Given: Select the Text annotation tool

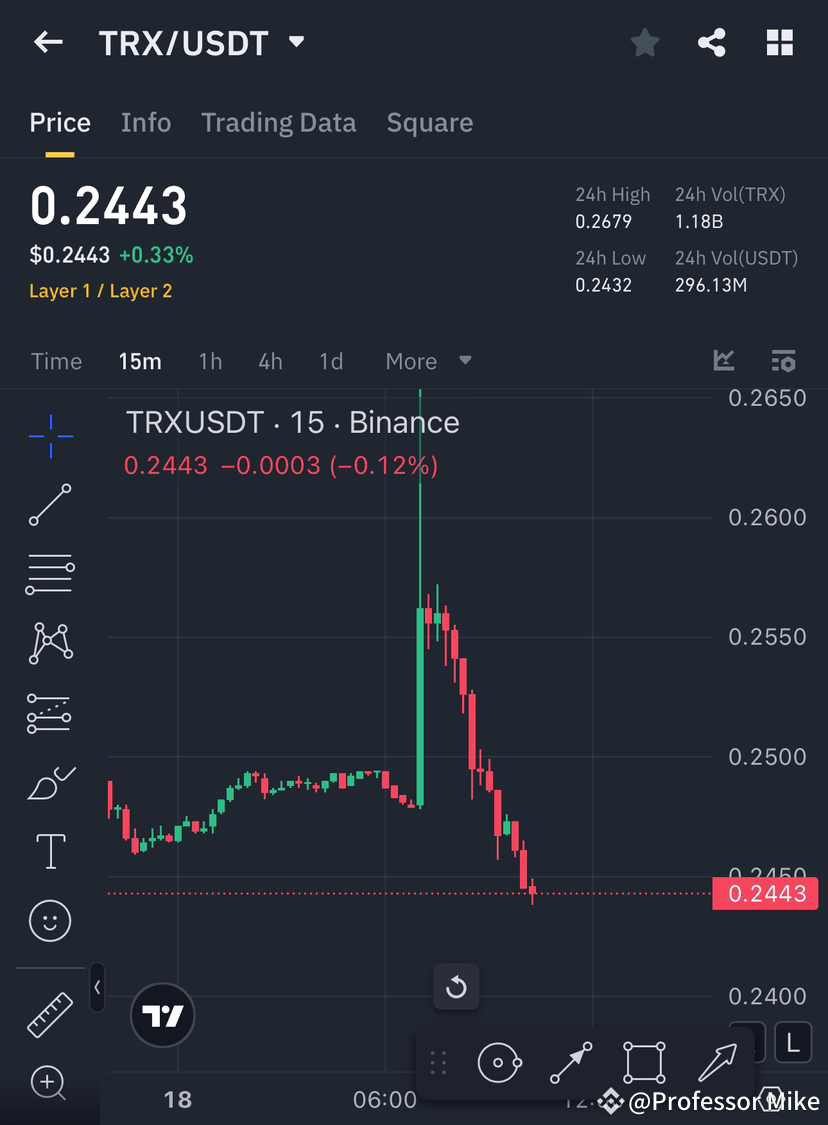Looking at the screenshot, I should pyautogui.click(x=50, y=850).
